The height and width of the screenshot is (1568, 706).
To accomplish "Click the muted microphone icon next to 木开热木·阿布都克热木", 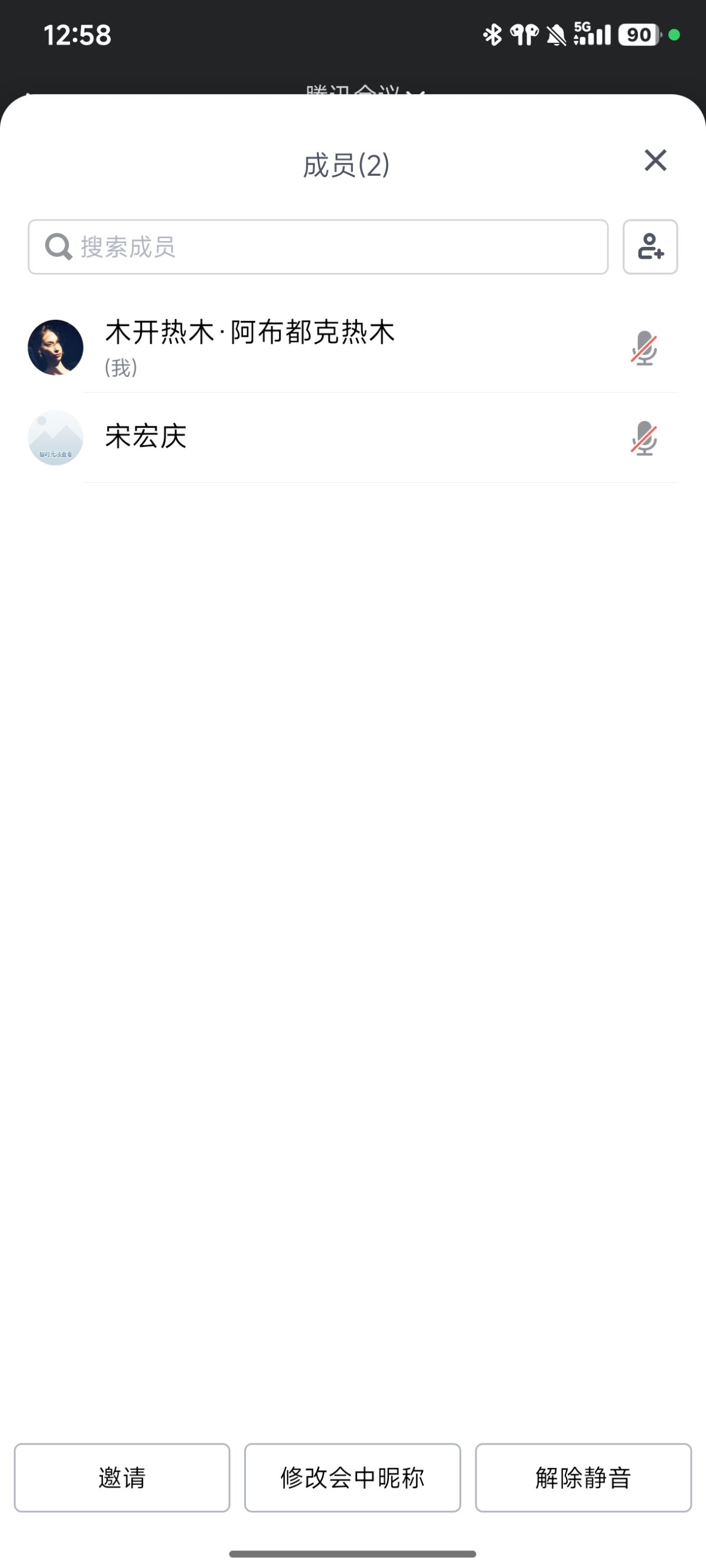I will pos(644,347).
